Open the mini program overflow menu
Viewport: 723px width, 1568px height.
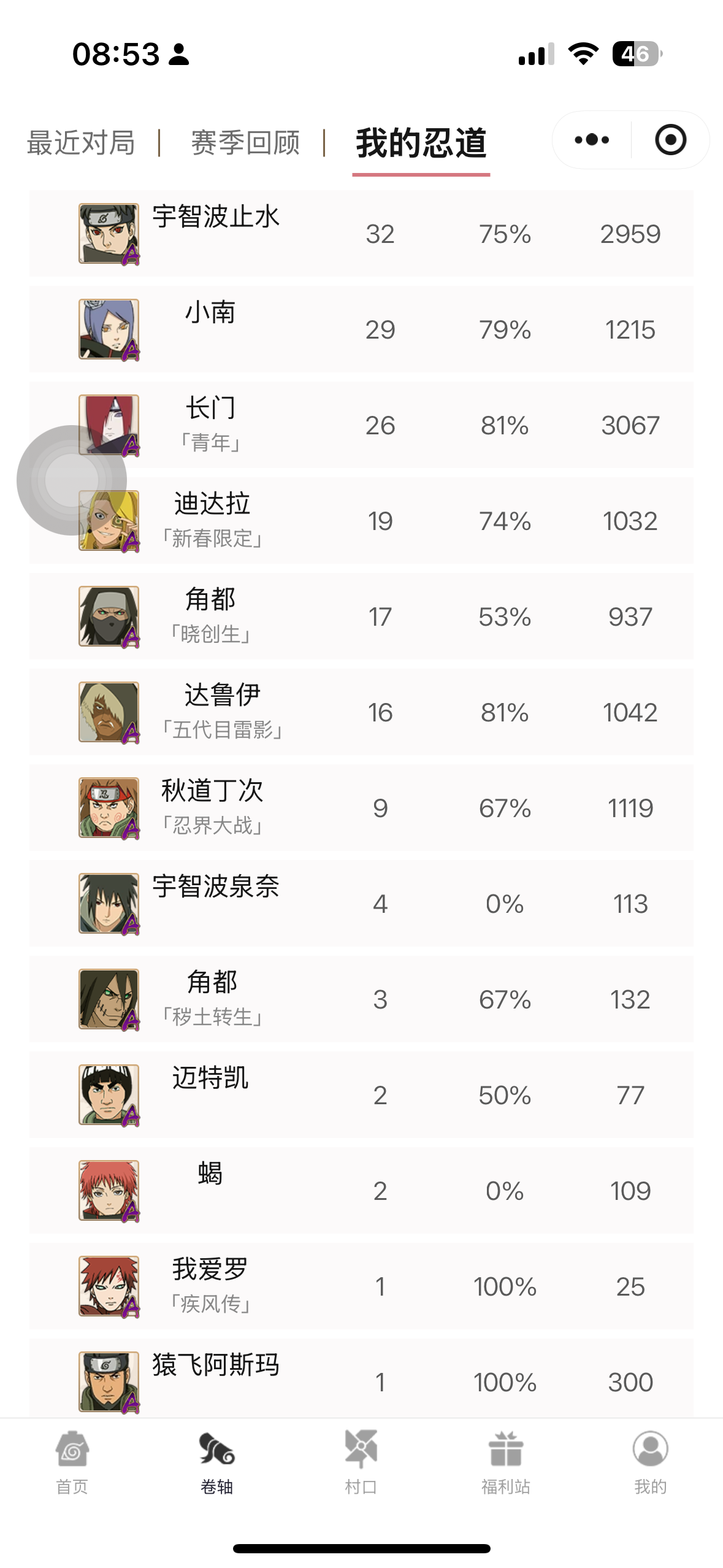(592, 140)
